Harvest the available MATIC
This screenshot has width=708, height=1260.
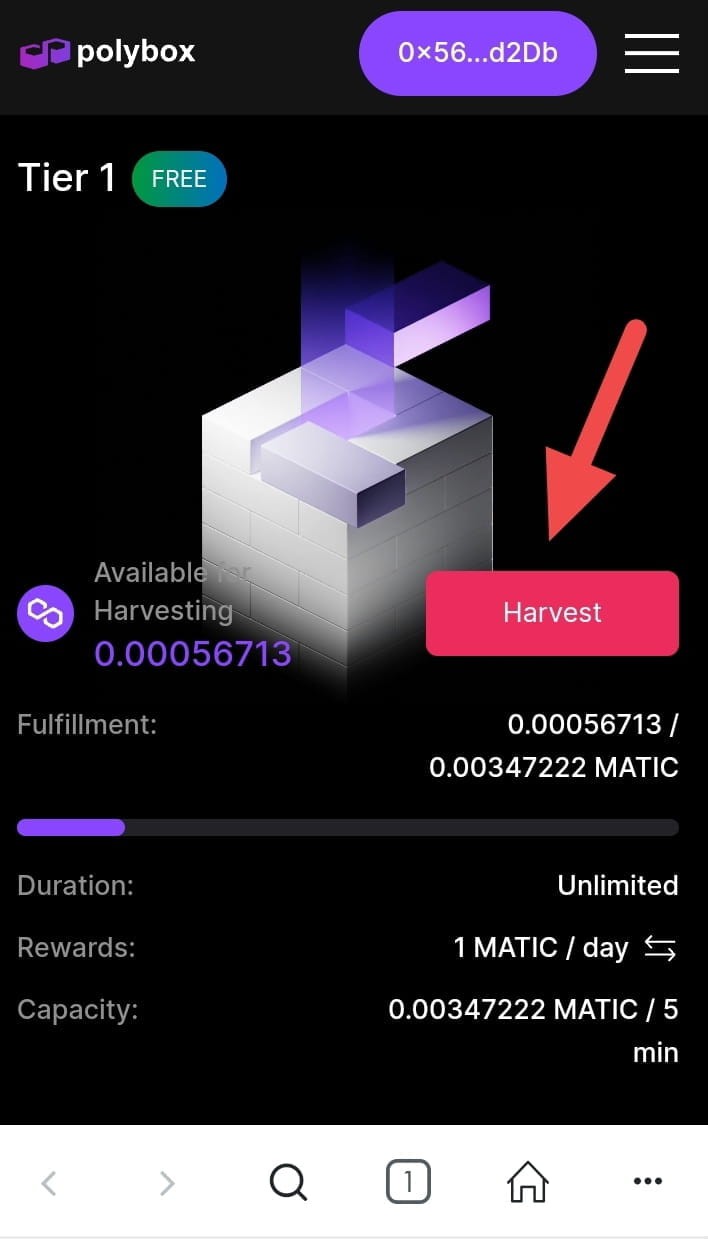tap(552, 613)
